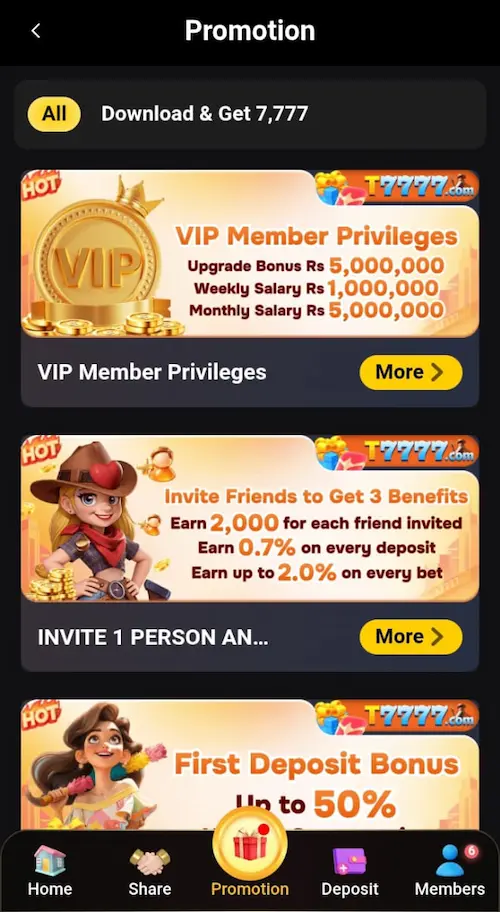Switch to Download & Get 7,777 tab
500x912 pixels.
[x=205, y=113]
